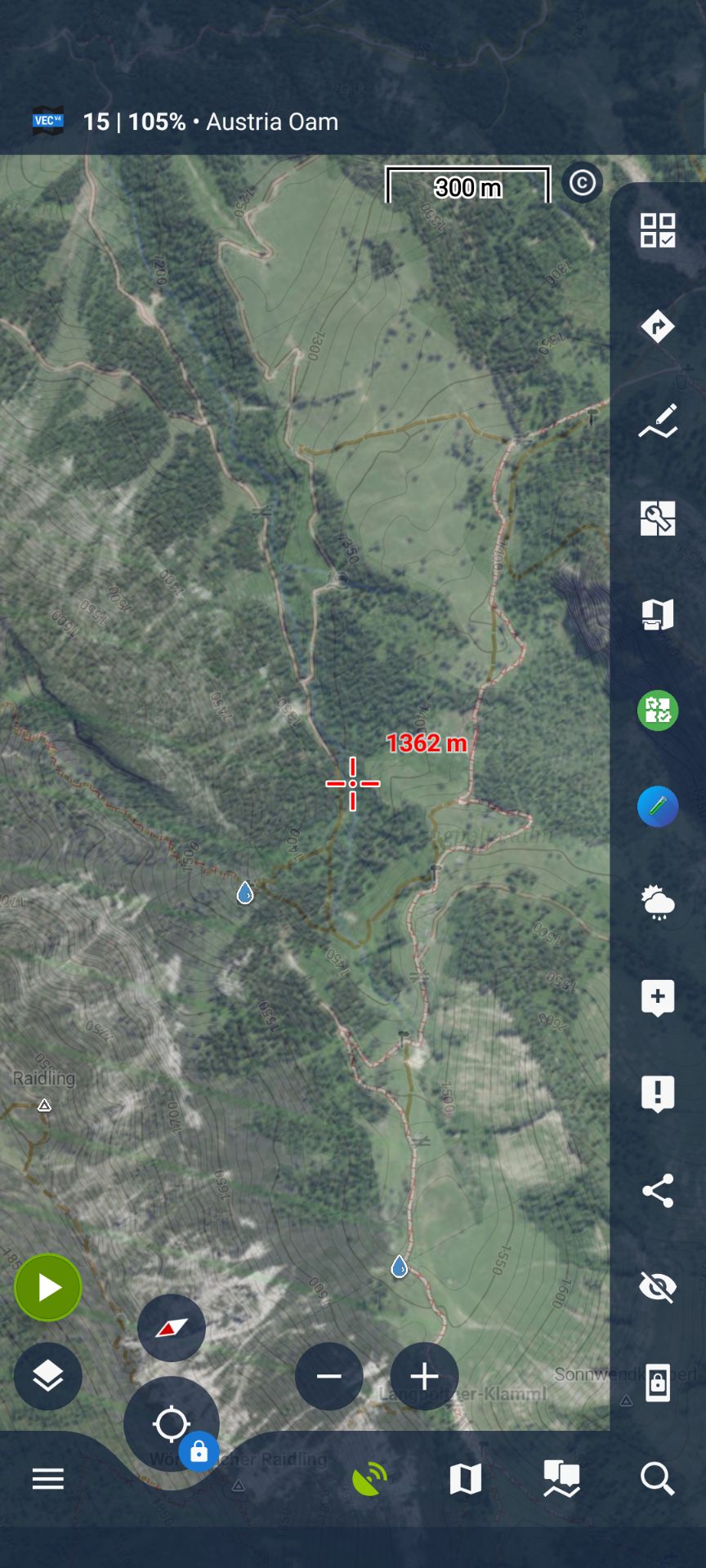Tap the screen lock icon

658,1383
